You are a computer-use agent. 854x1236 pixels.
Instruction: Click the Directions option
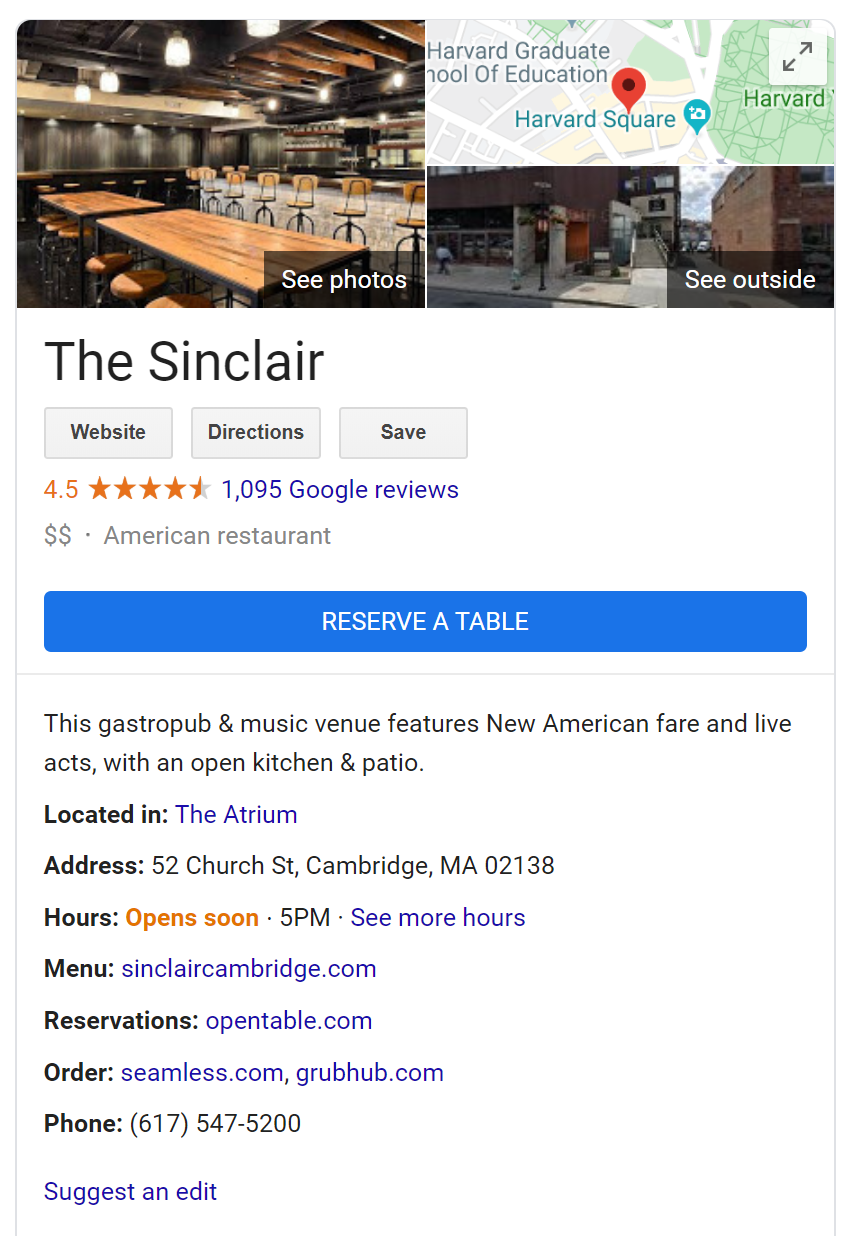point(255,432)
